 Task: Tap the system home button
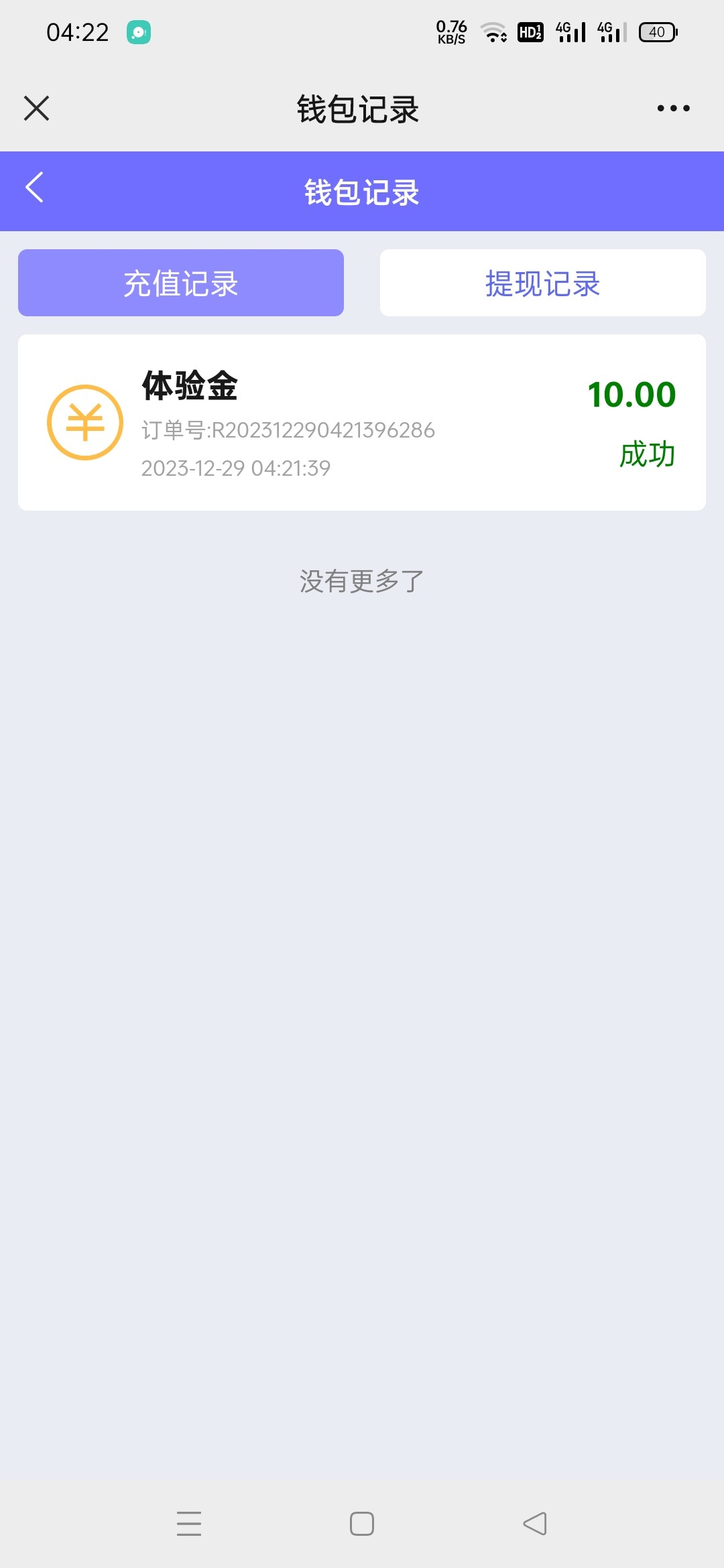(362, 1523)
